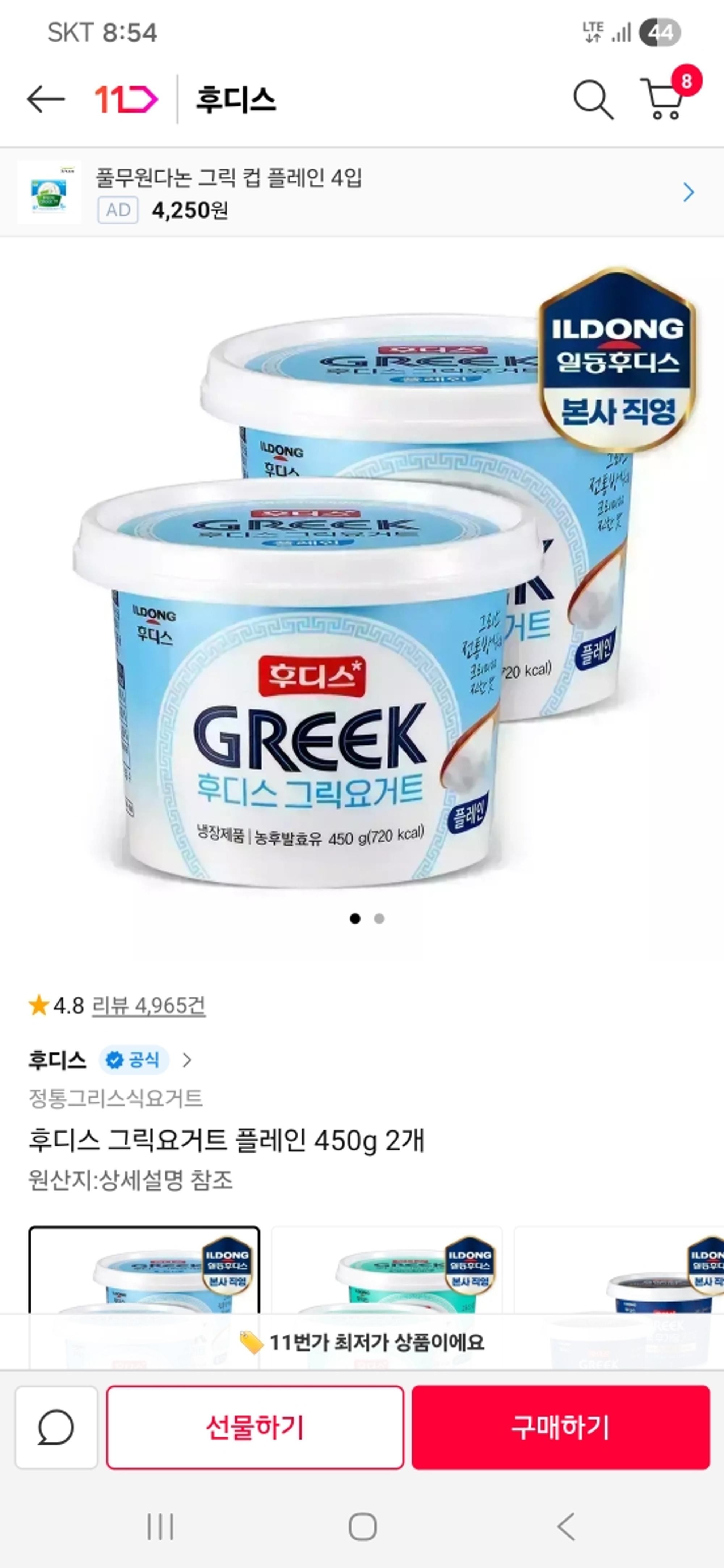724x1568 pixels.
Task: Go to the phone home screen
Action: click(362, 1526)
